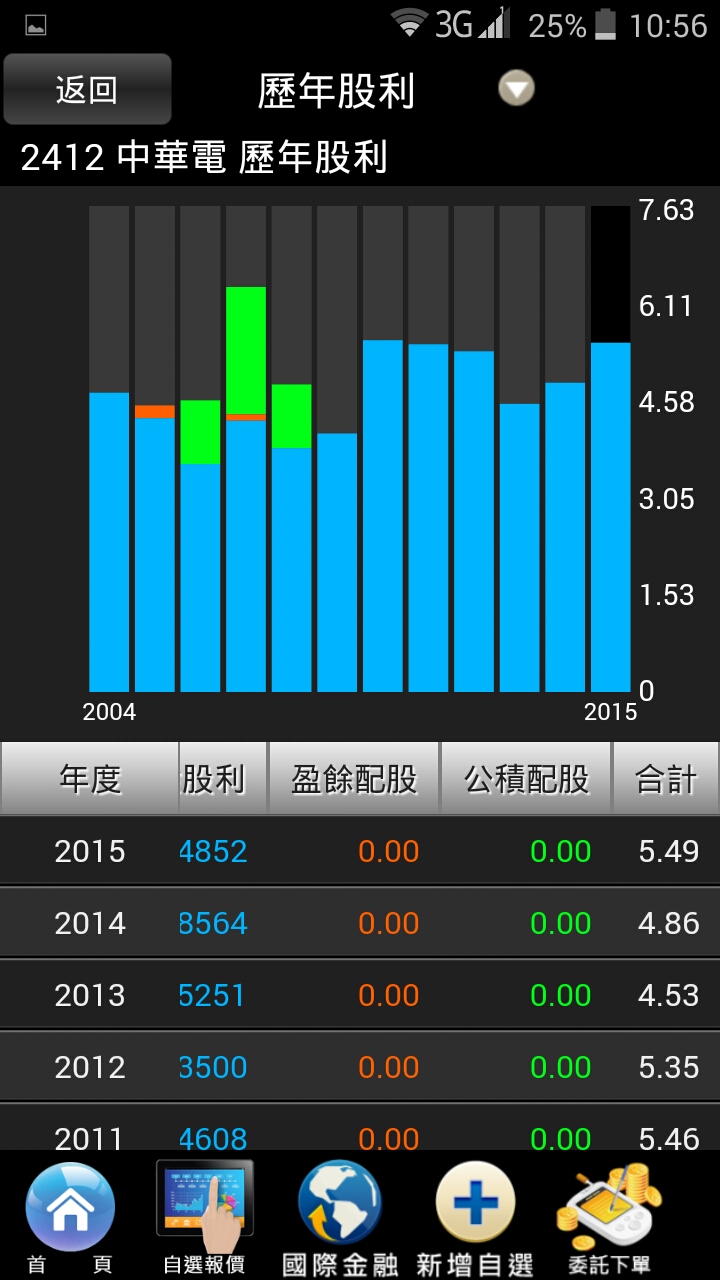Image resolution: width=720 pixels, height=1280 pixels.
Task: Open the 歷年股利 dropdown arrow
Action: coord(516,89)
